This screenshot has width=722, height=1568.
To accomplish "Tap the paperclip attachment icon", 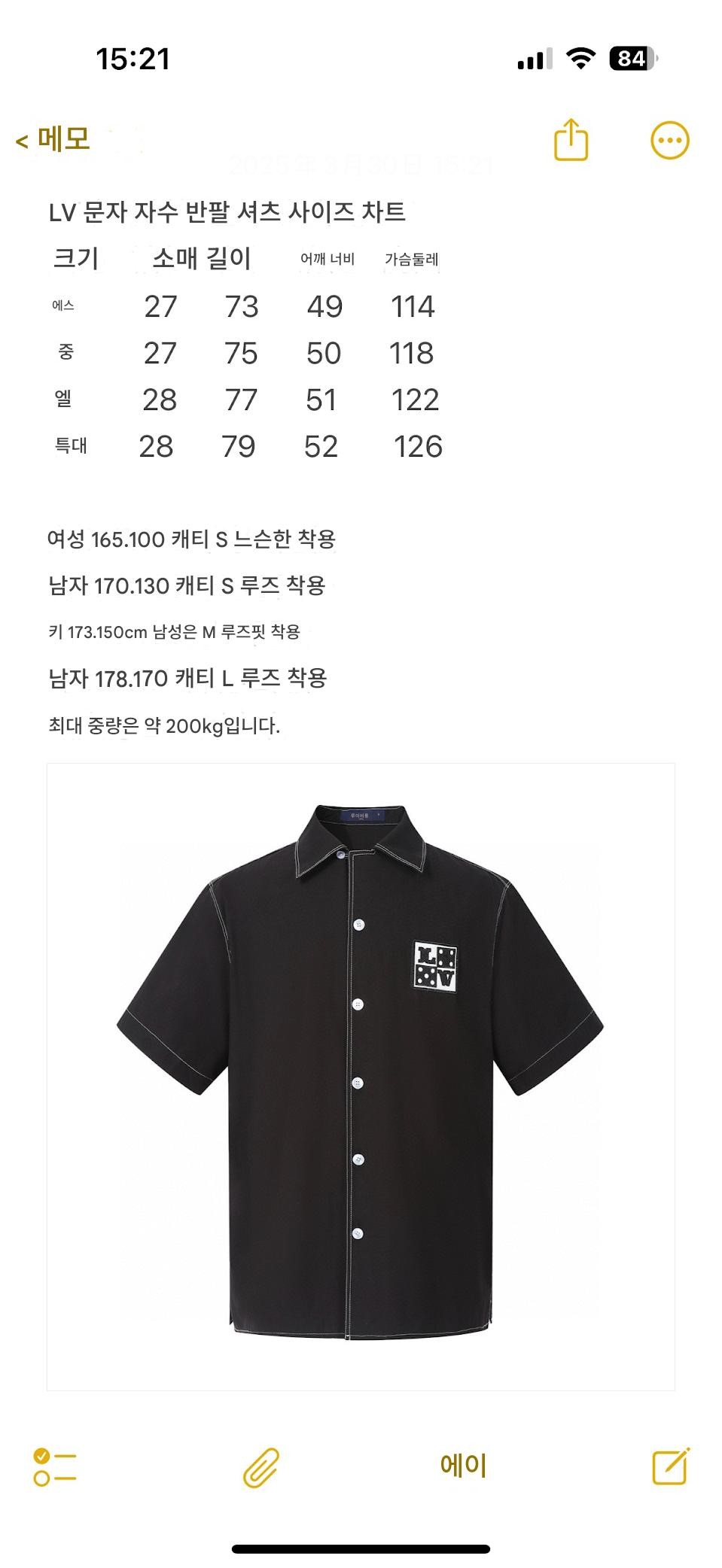I will tap(261, 1467).
